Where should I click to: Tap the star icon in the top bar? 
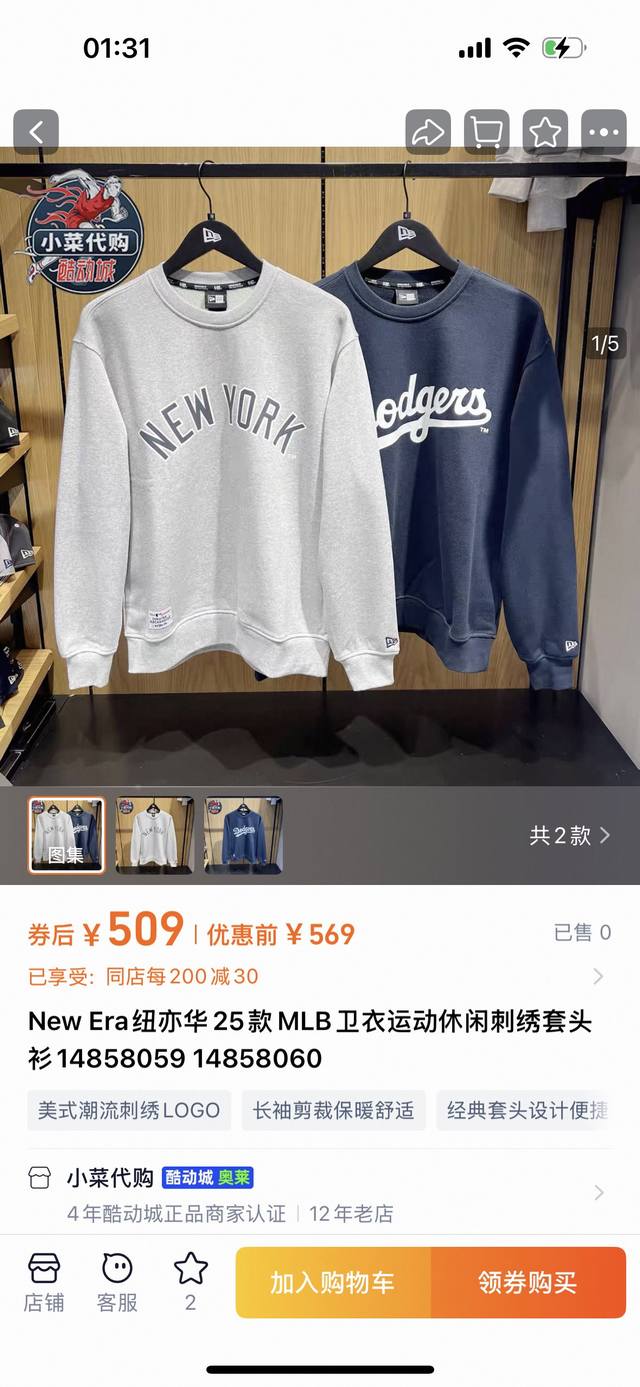(546, 132)
